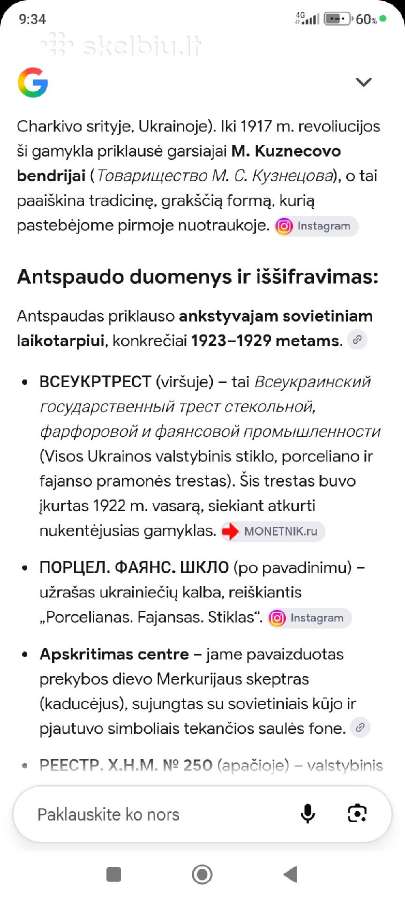Open camera lens search

coord(357,814)
